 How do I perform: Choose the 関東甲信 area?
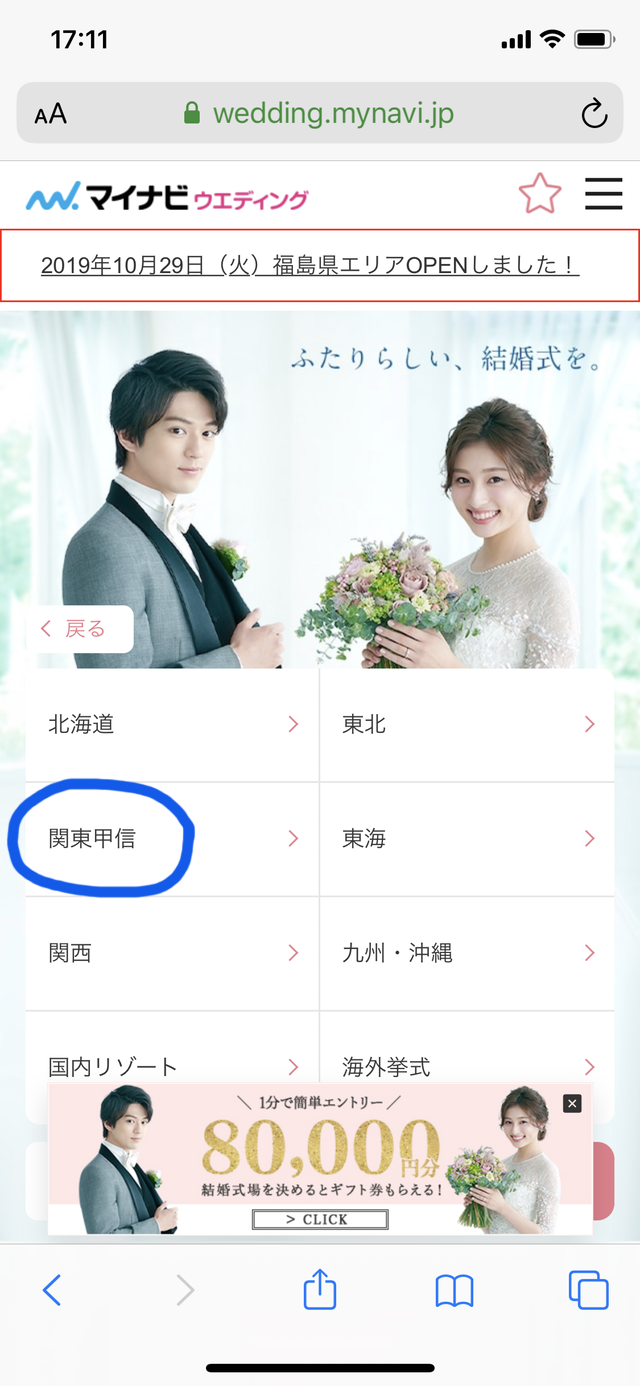click(172, 838)
